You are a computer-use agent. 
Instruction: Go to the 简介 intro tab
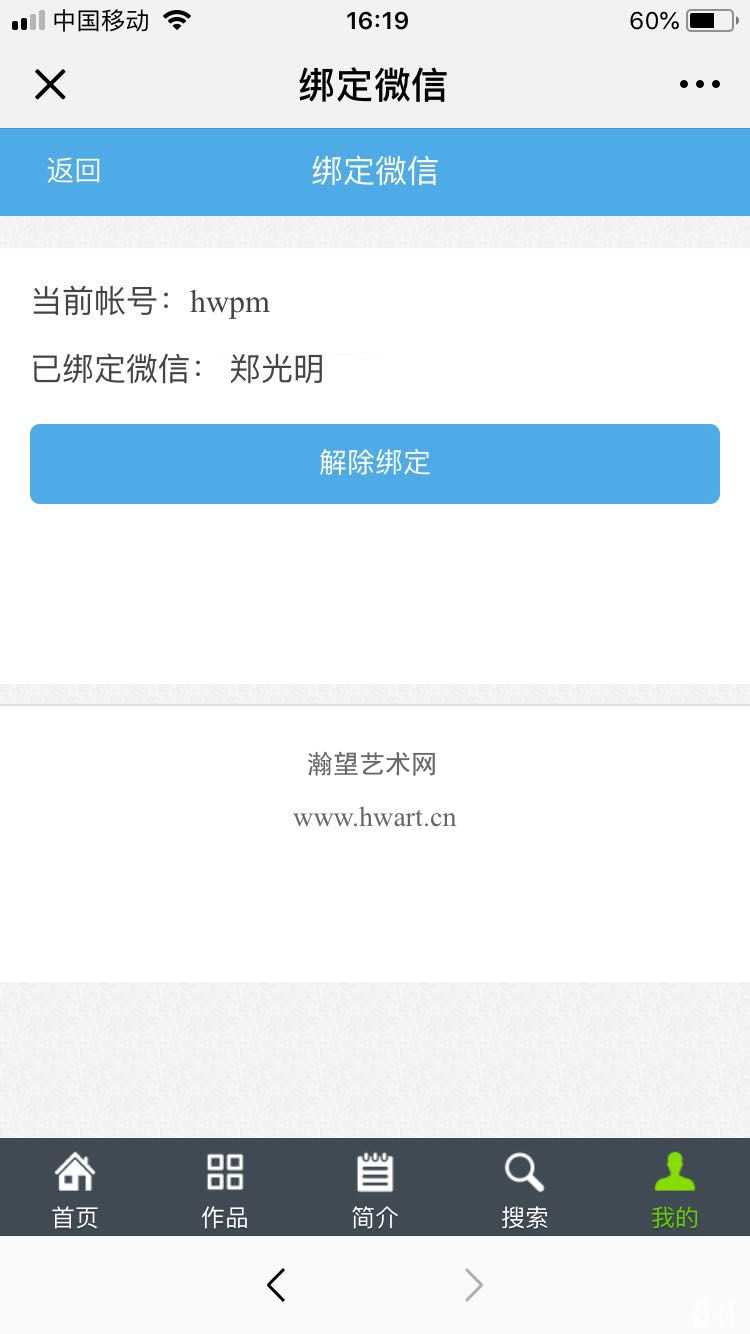[375, 1188]
